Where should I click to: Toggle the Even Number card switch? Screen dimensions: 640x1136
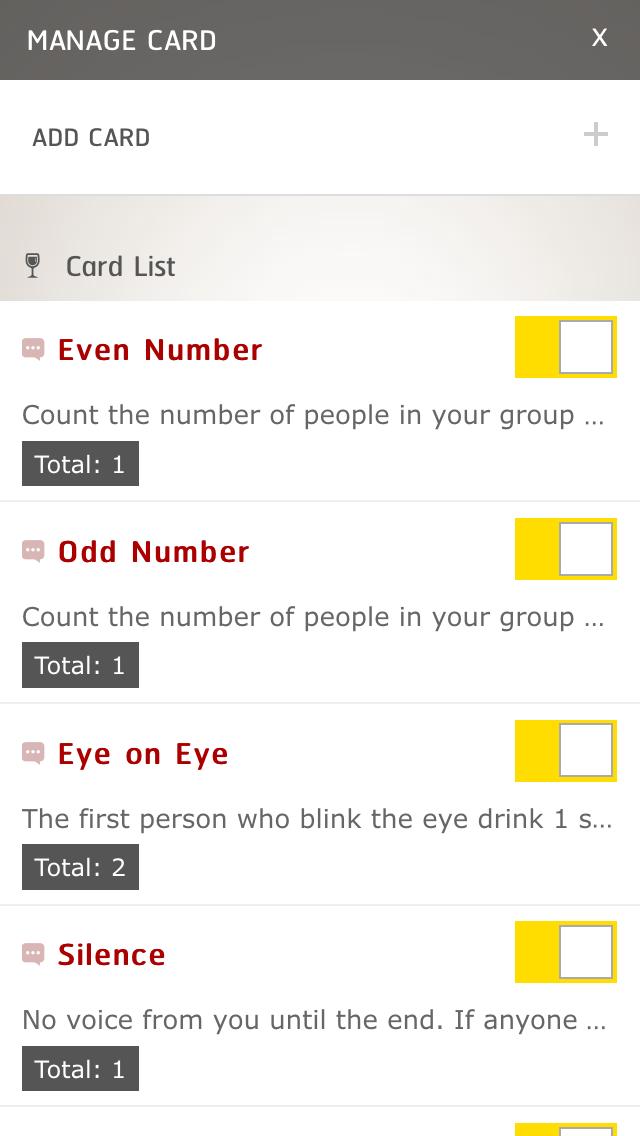pyautogui.click(x=566, y=347)
